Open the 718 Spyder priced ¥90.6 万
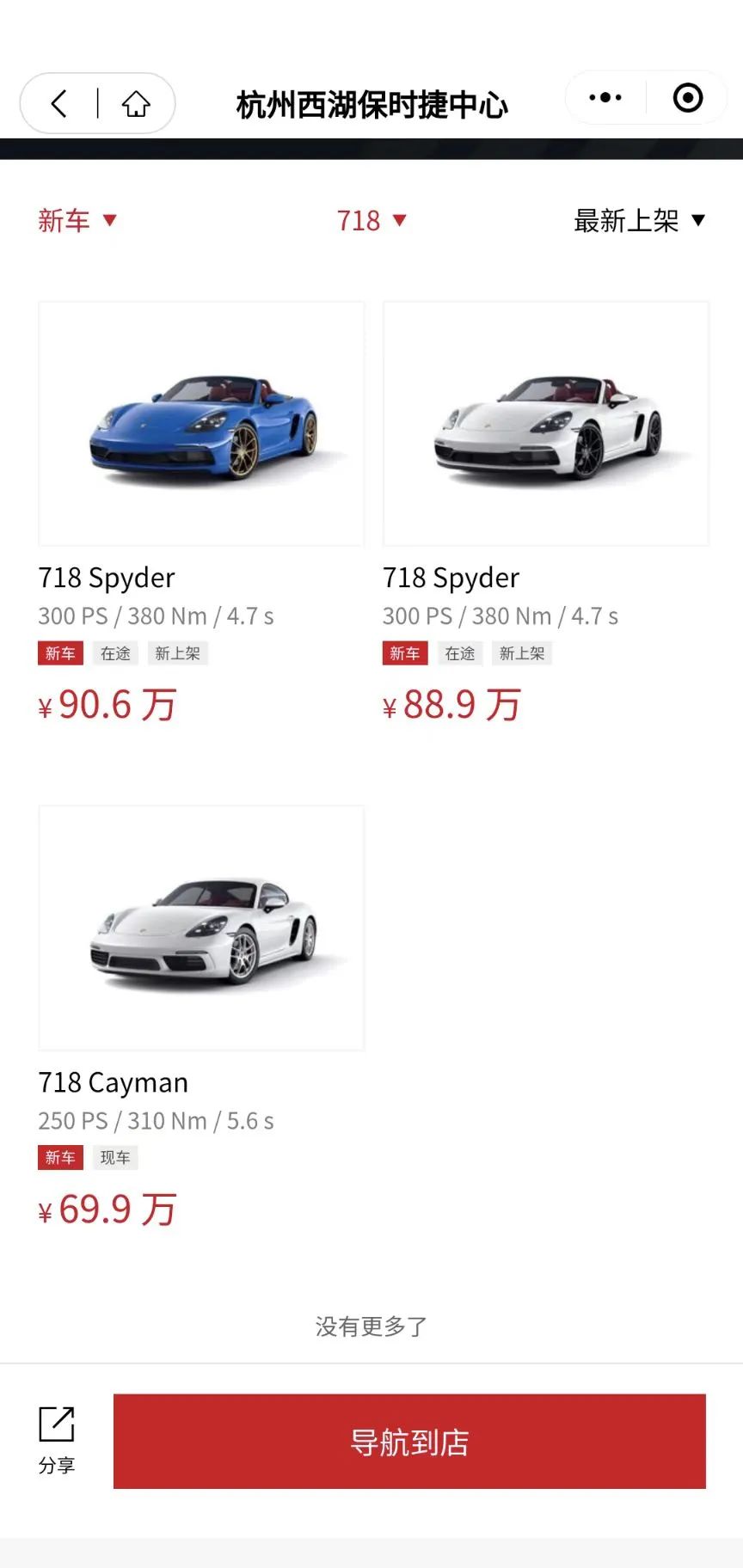Screen dimensions: 743x1568 point(201,424)
